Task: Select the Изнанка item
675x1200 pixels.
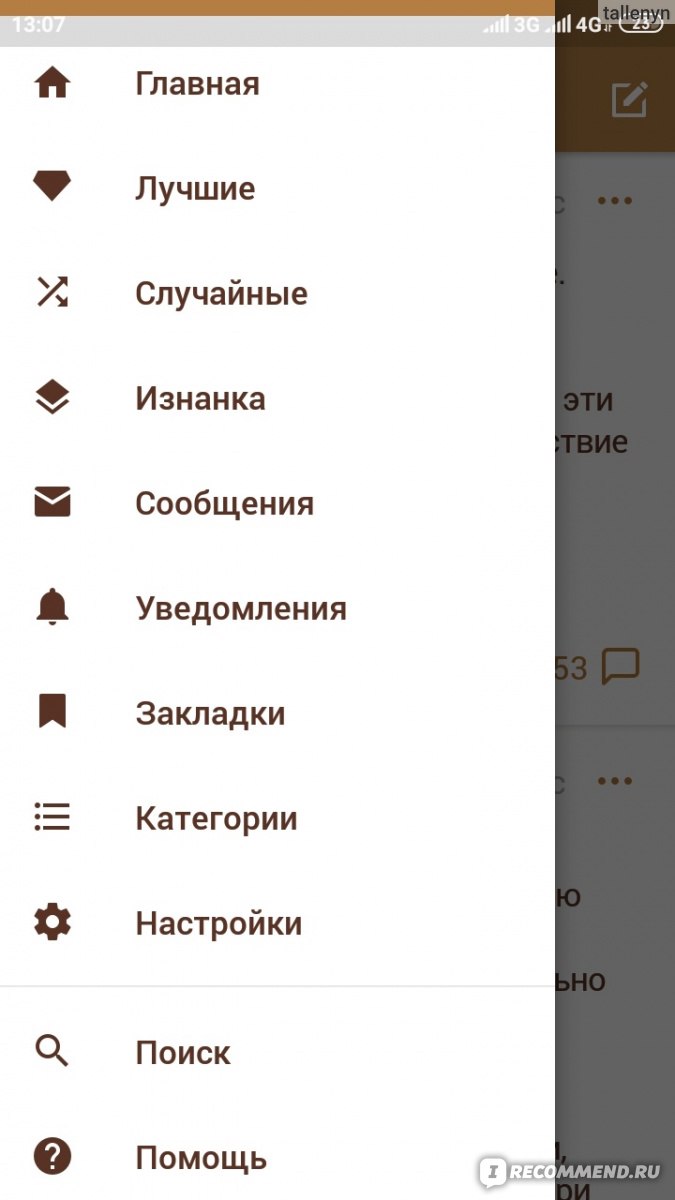Action: 277,399
